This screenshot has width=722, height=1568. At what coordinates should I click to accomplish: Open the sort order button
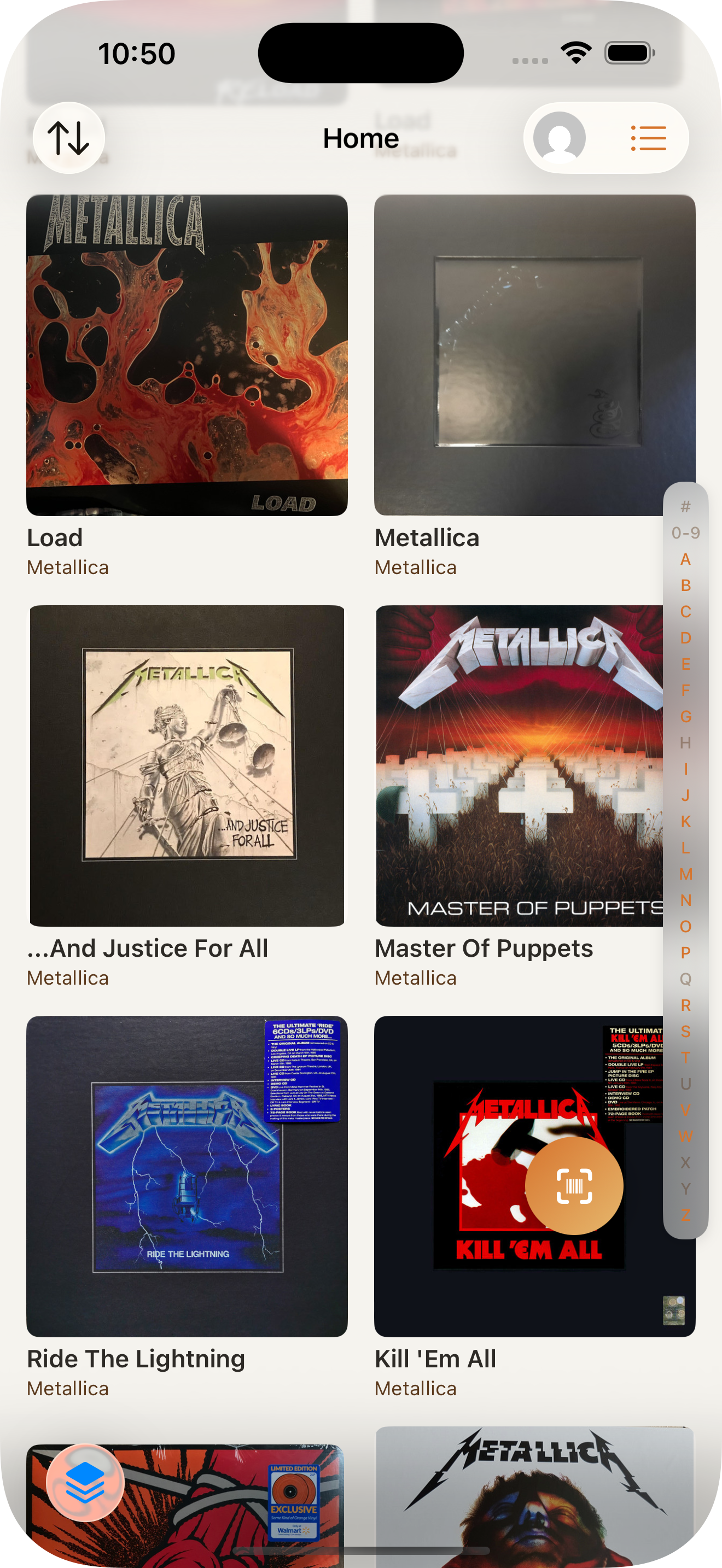(x=68, y=138)
